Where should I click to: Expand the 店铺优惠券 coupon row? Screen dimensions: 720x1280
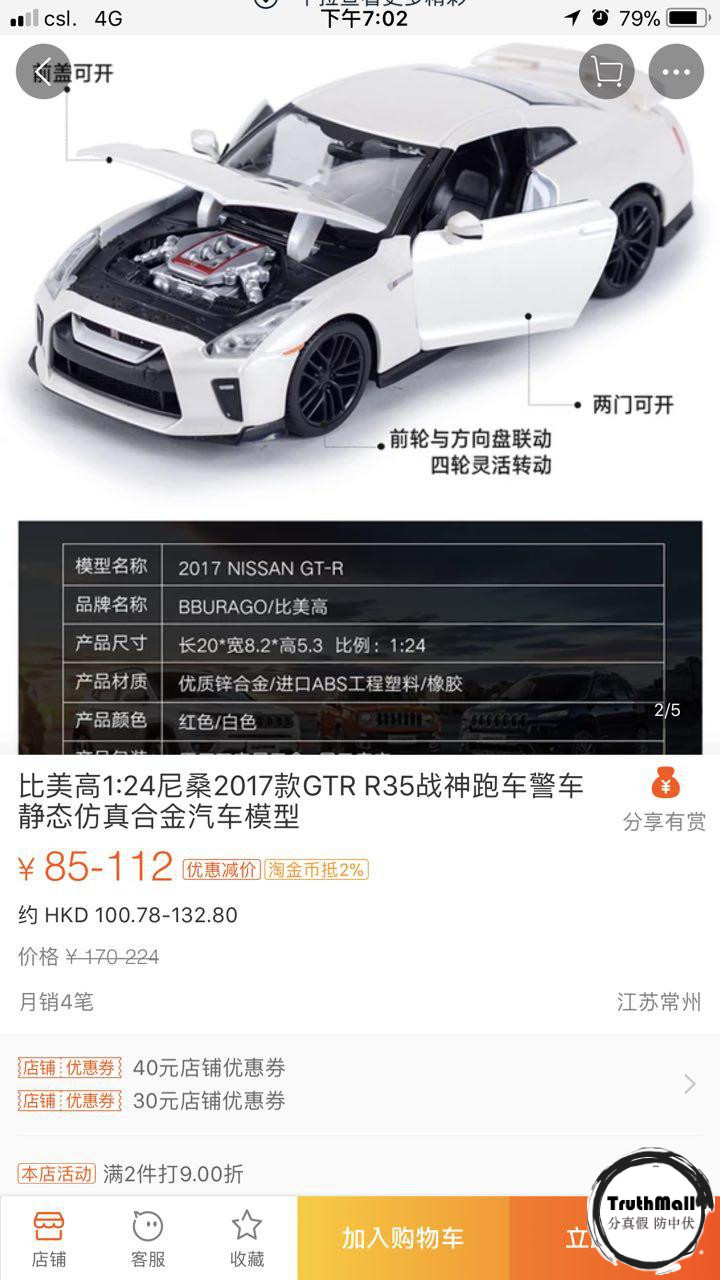point(689,1084)
